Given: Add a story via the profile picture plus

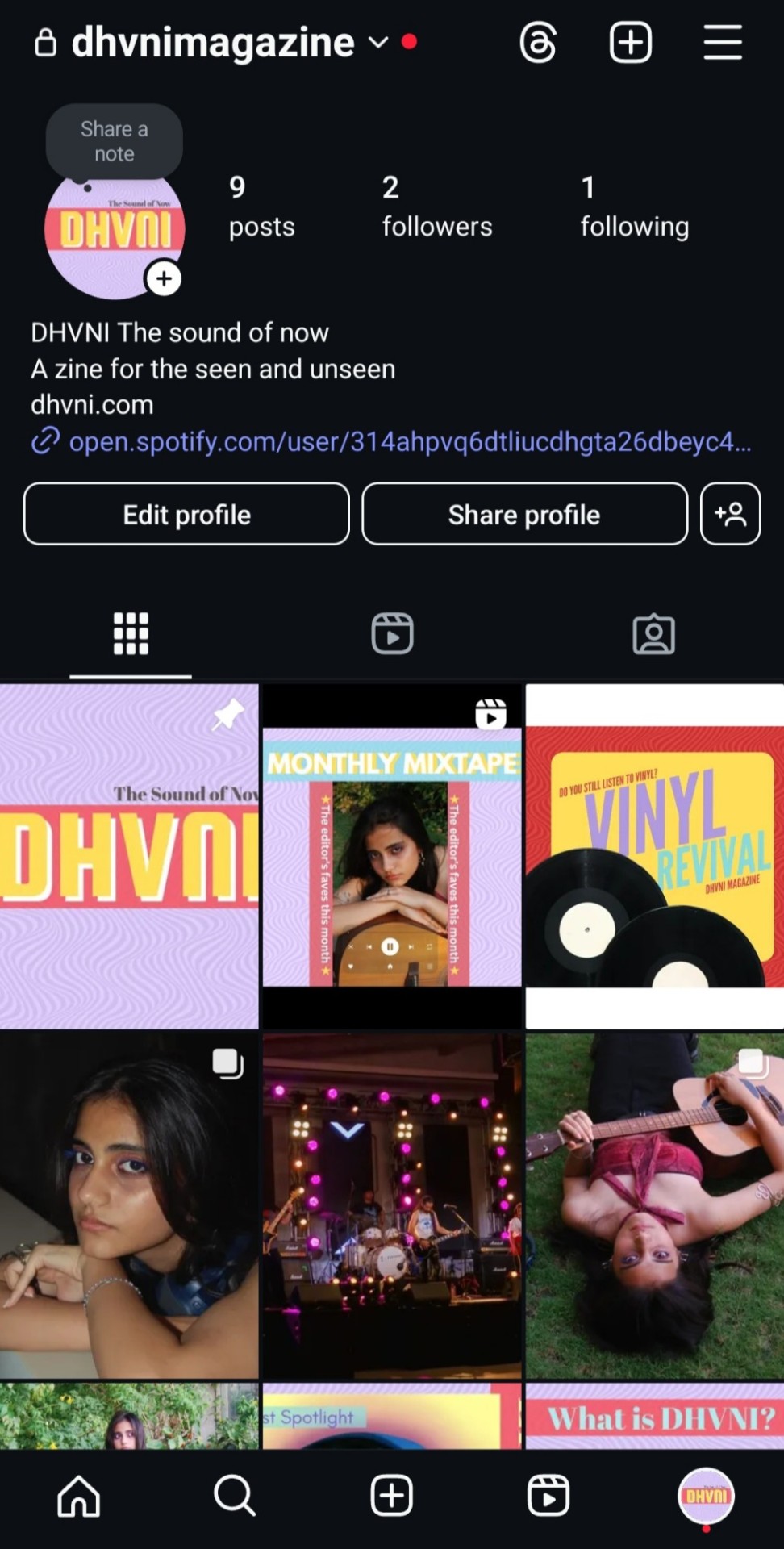Looking at the screenshot, I should coord(164,279).
